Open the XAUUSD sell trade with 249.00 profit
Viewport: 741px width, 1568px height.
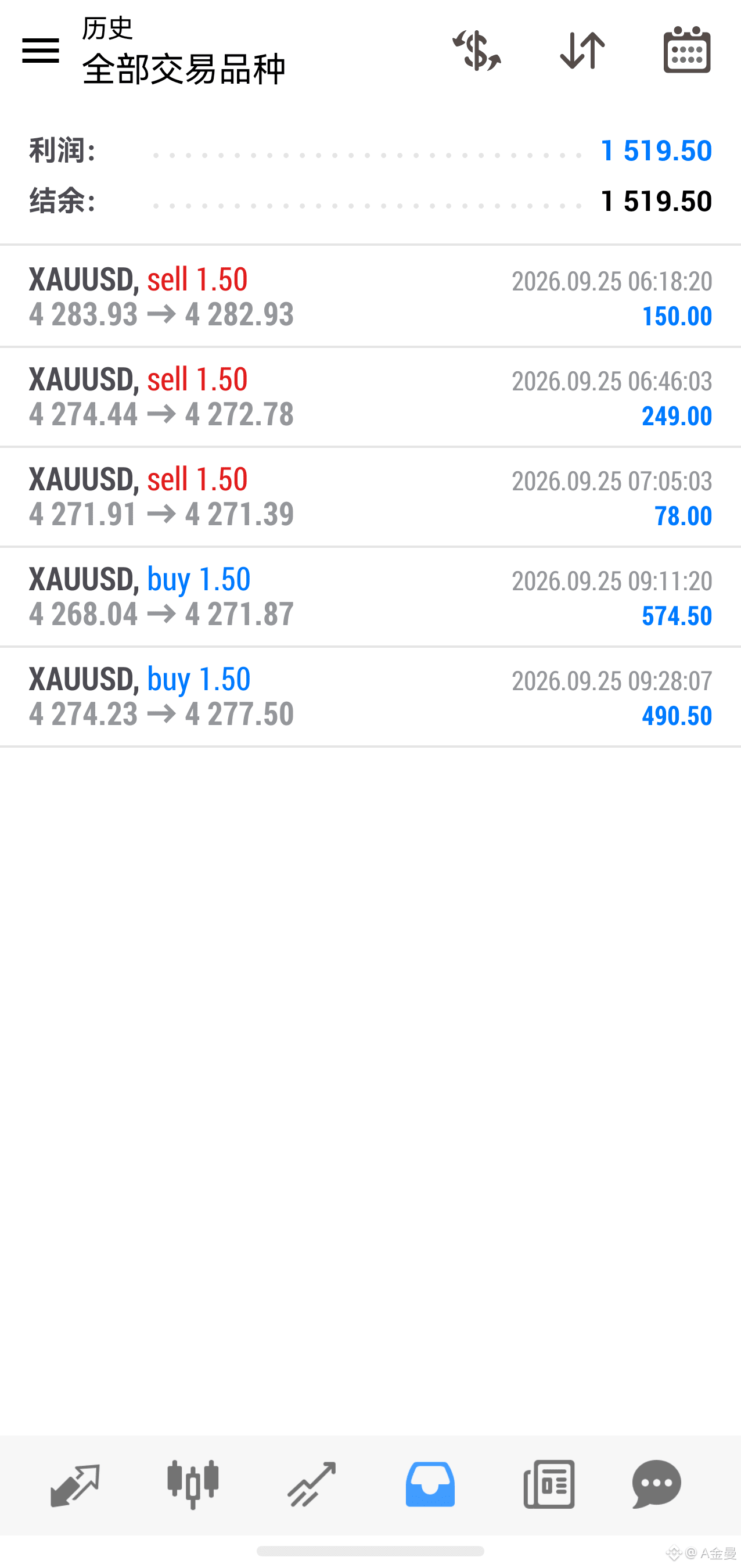pos(370,397)
